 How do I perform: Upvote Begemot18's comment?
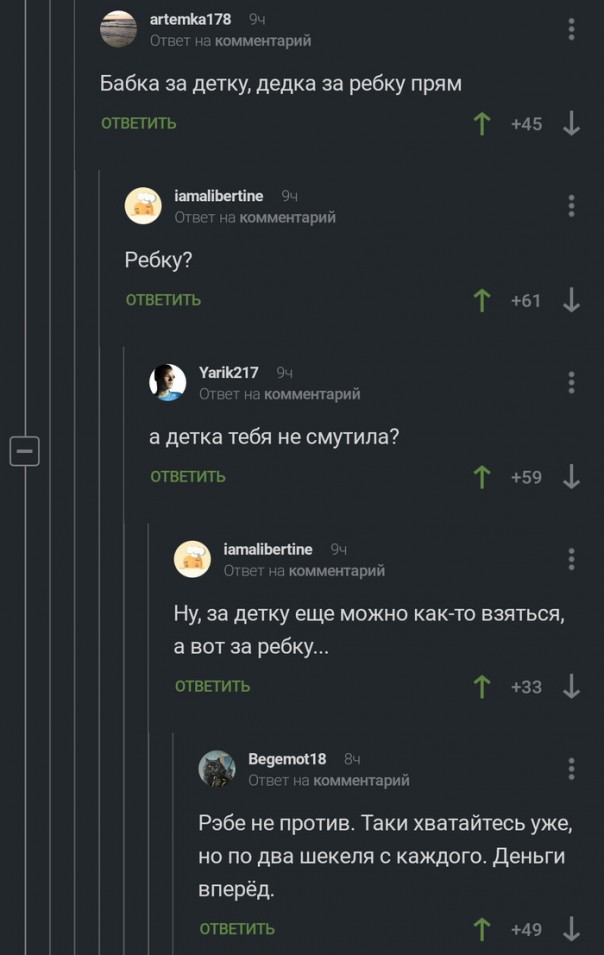pos(482,929)
